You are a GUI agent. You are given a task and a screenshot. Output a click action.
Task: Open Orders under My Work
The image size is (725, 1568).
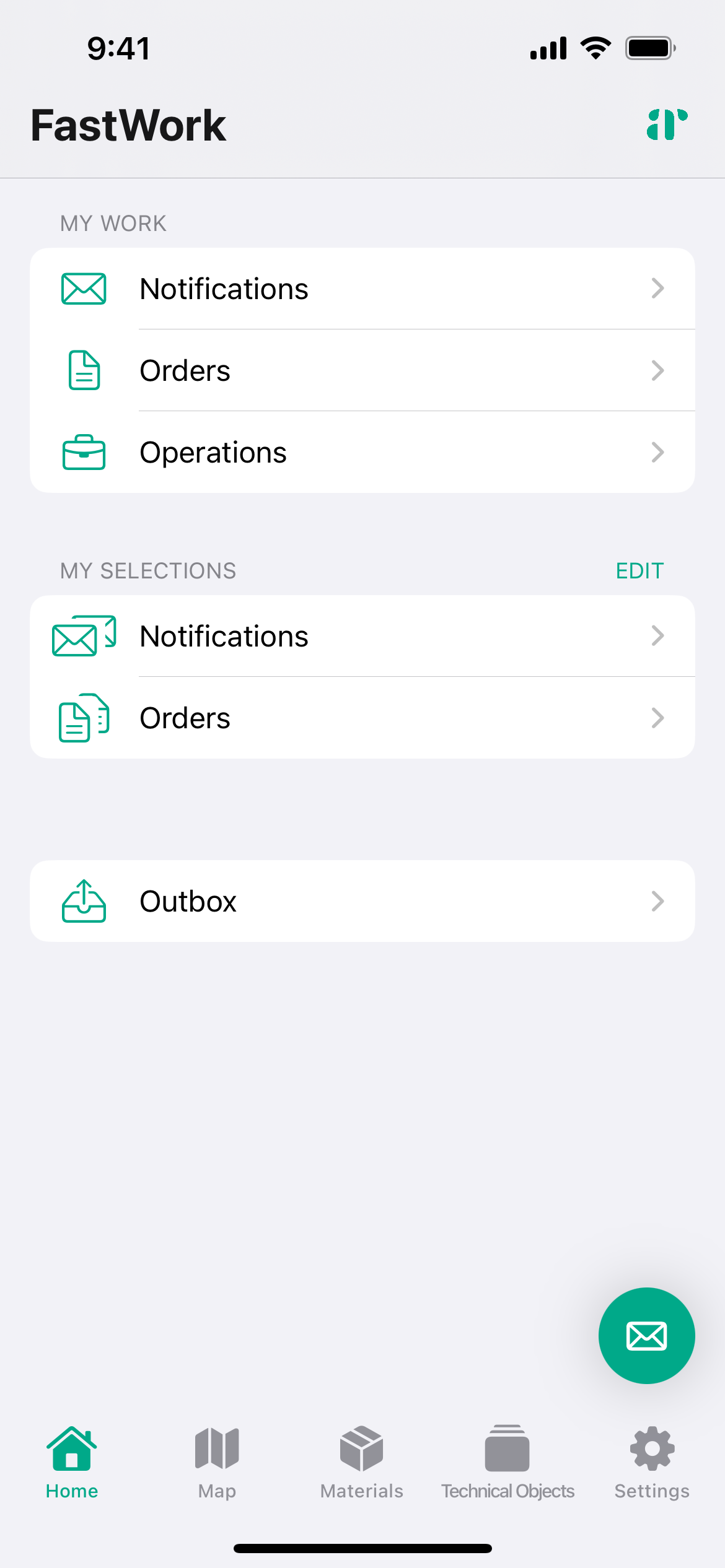(362, 370)
